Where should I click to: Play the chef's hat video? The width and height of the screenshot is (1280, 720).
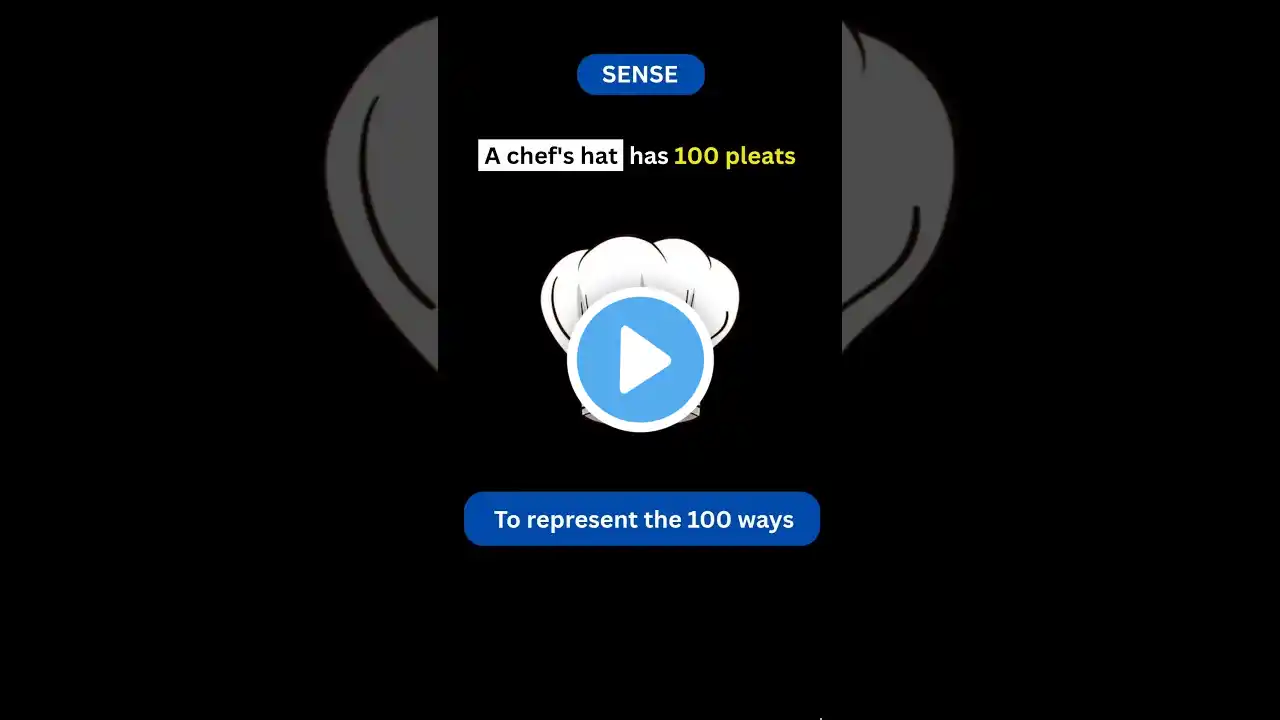point(640,360)
